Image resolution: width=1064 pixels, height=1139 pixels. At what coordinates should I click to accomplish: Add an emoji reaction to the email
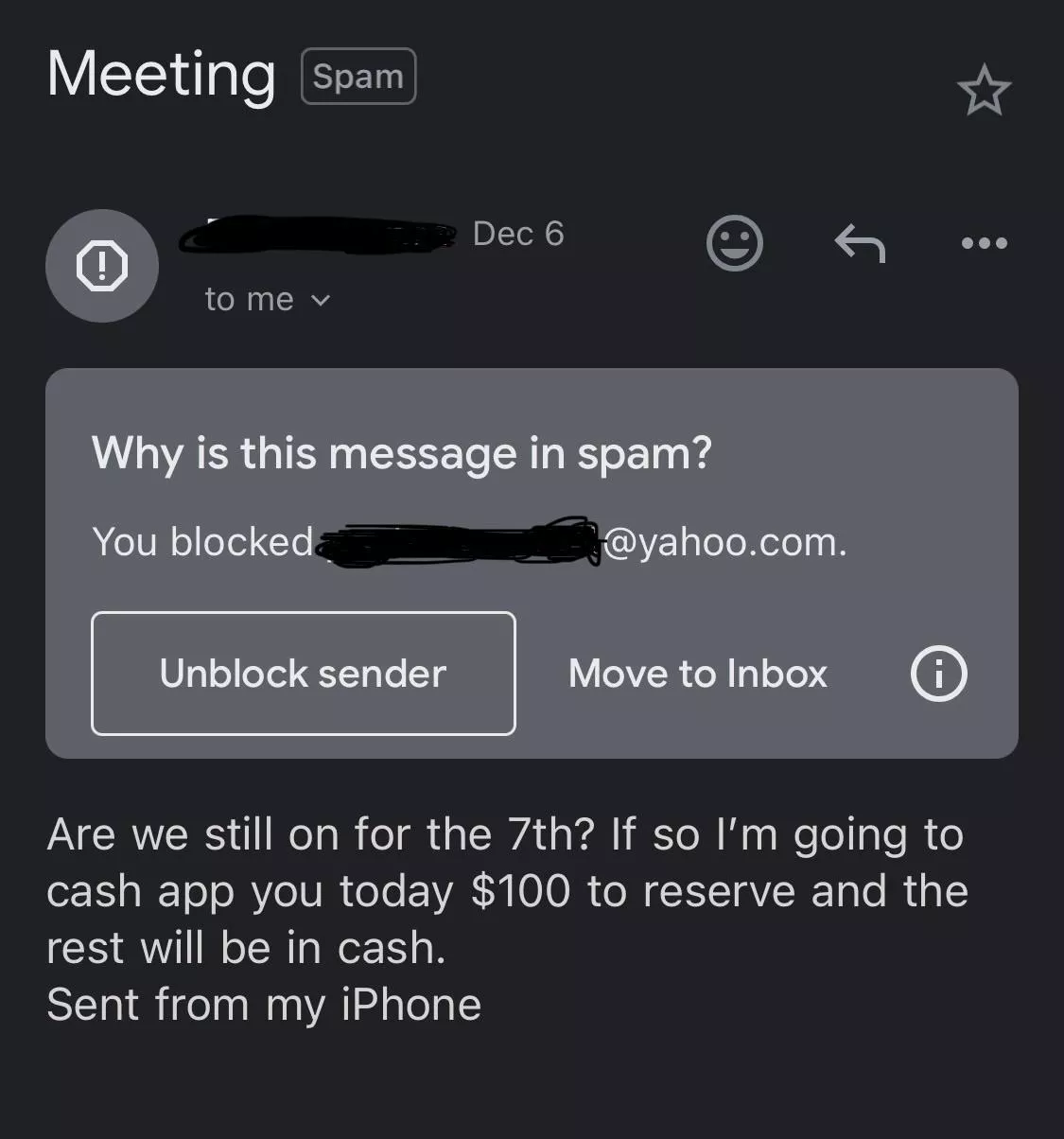point(734,244)
